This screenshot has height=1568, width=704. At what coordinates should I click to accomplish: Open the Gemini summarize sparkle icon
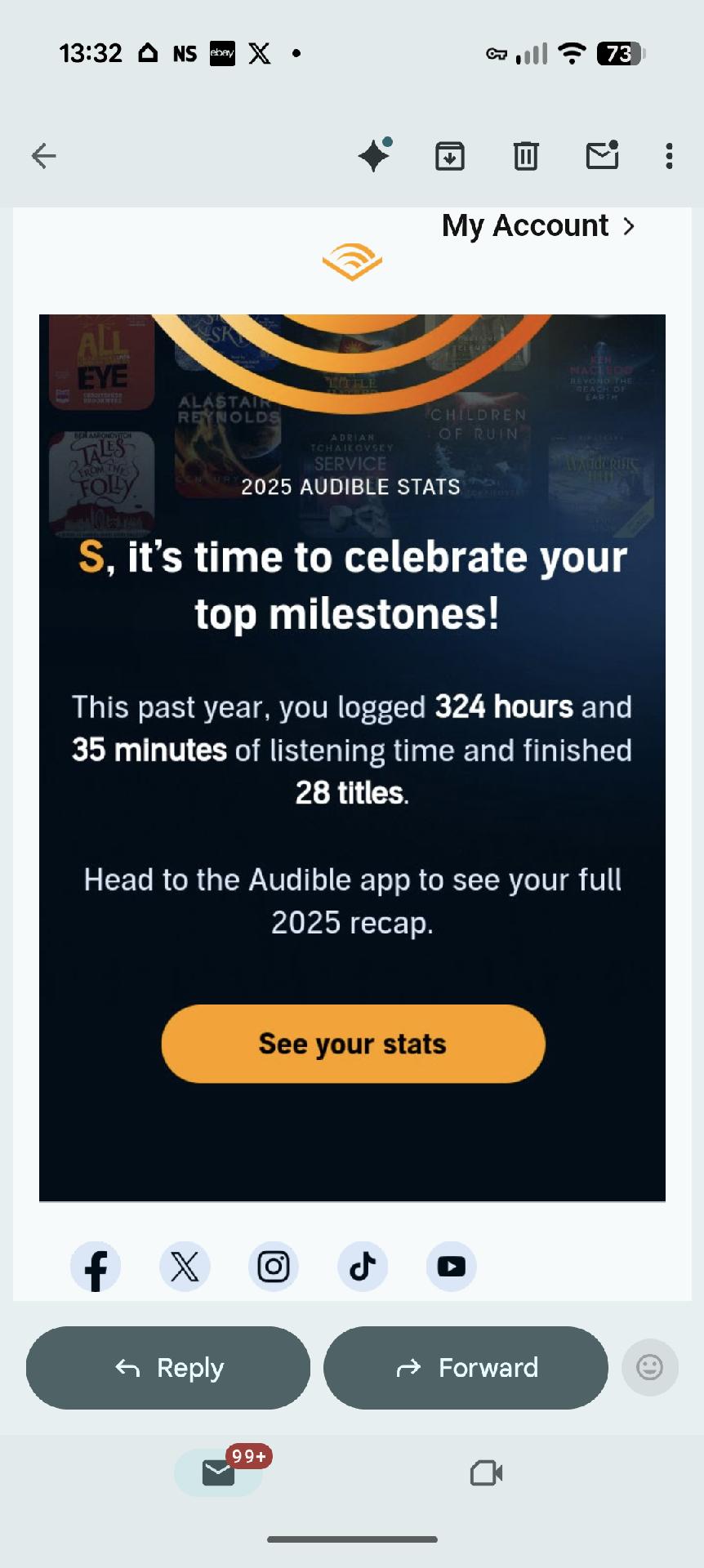click(374, 155)
